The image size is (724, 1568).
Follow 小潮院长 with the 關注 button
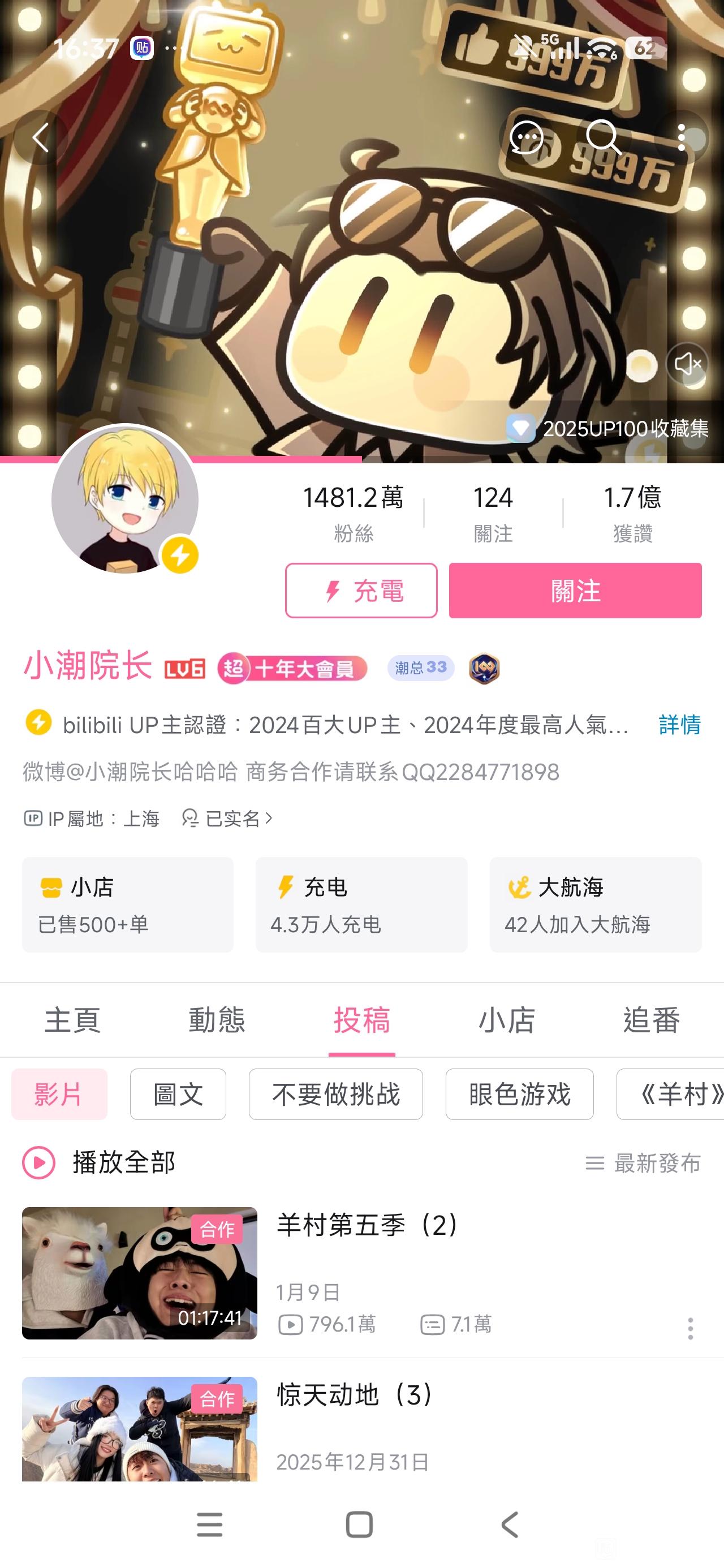tap(575, 591)
